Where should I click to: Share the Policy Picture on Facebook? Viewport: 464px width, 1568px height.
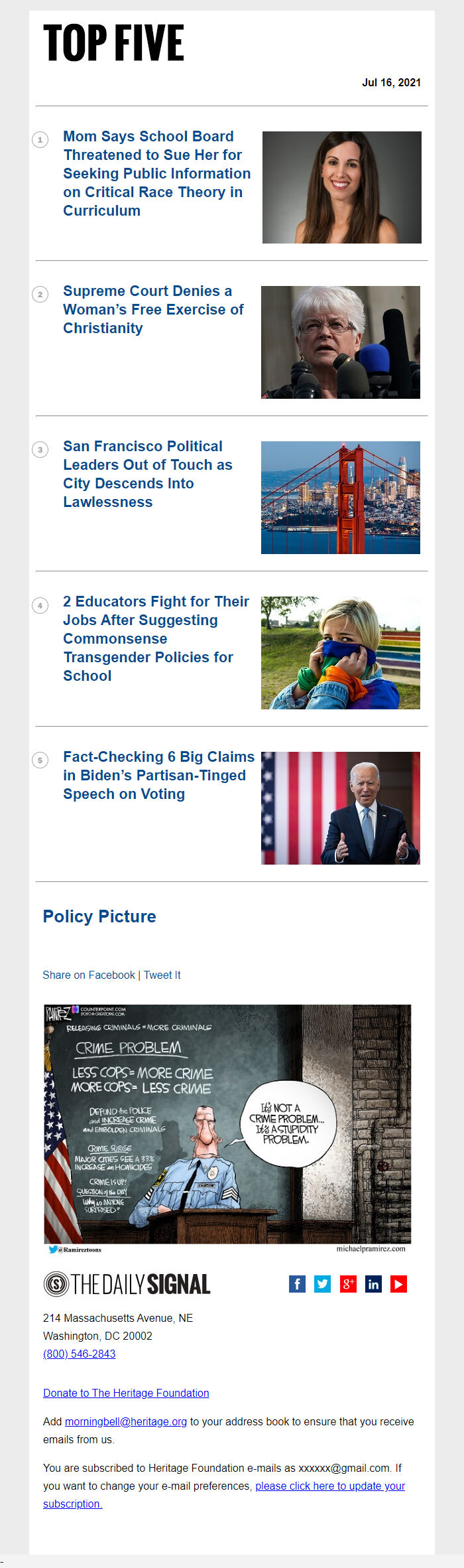(x=88, y=975)
